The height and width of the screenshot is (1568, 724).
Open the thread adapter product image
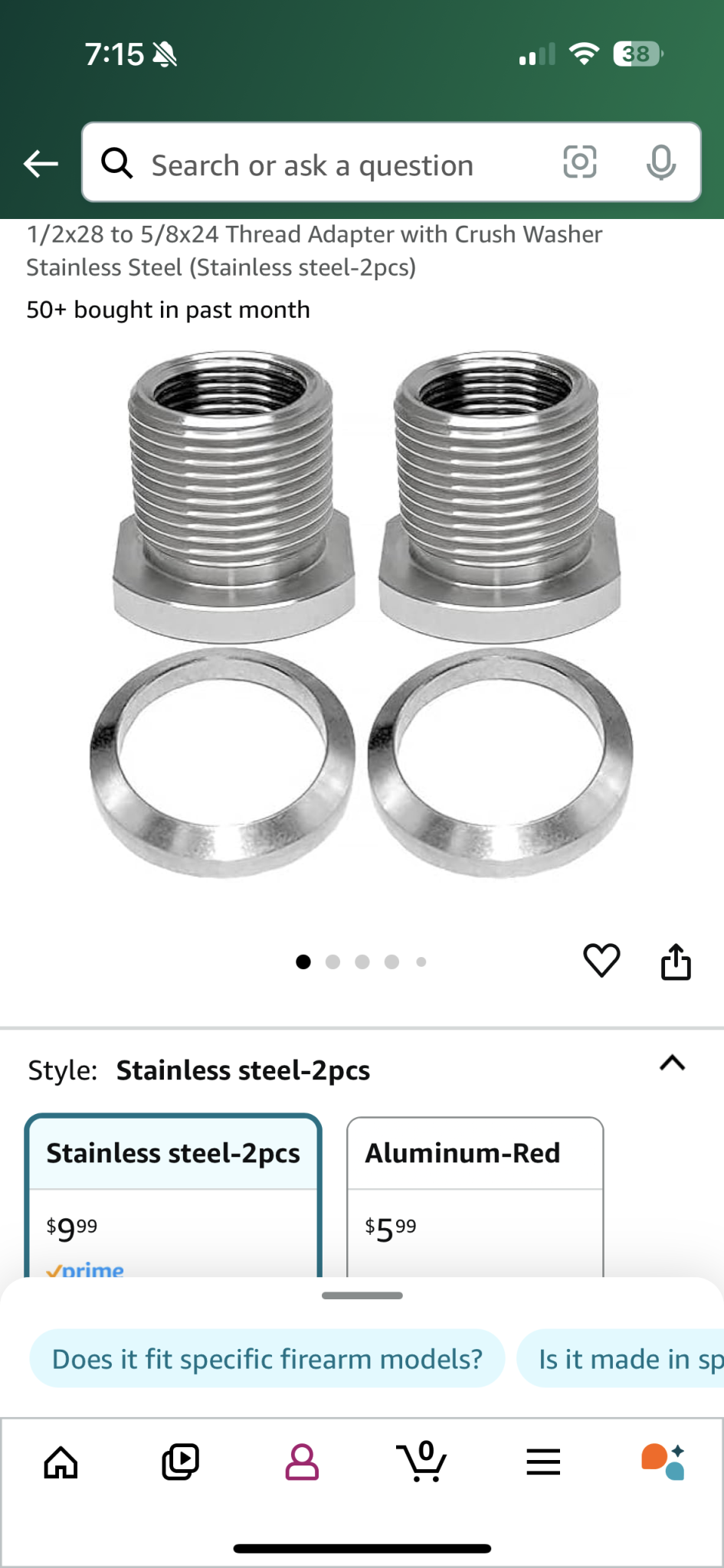362,612
